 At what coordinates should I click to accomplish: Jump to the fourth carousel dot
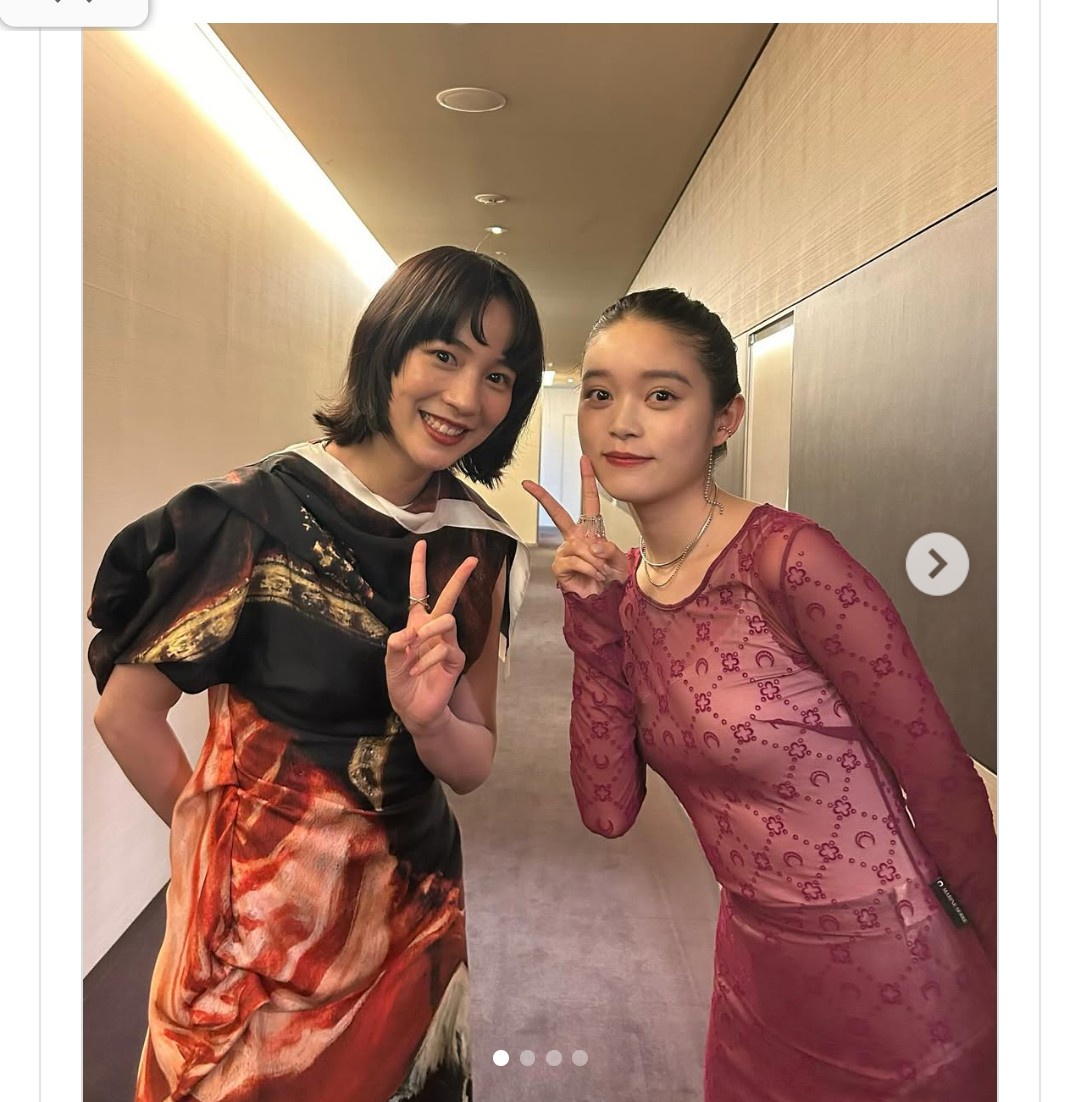click(580, 1058)
